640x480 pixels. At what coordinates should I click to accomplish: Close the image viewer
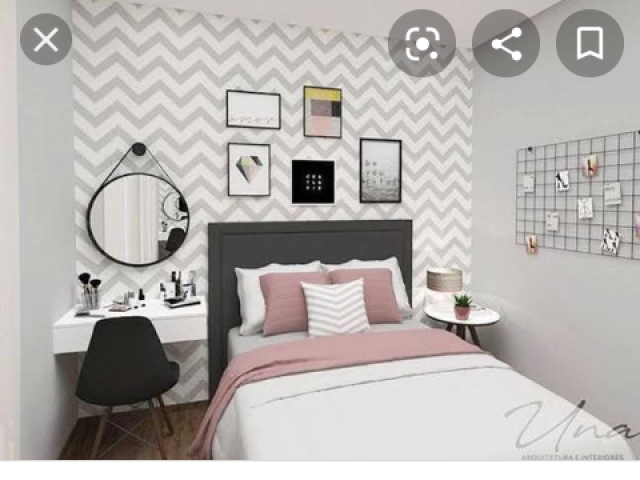(46, 41)
